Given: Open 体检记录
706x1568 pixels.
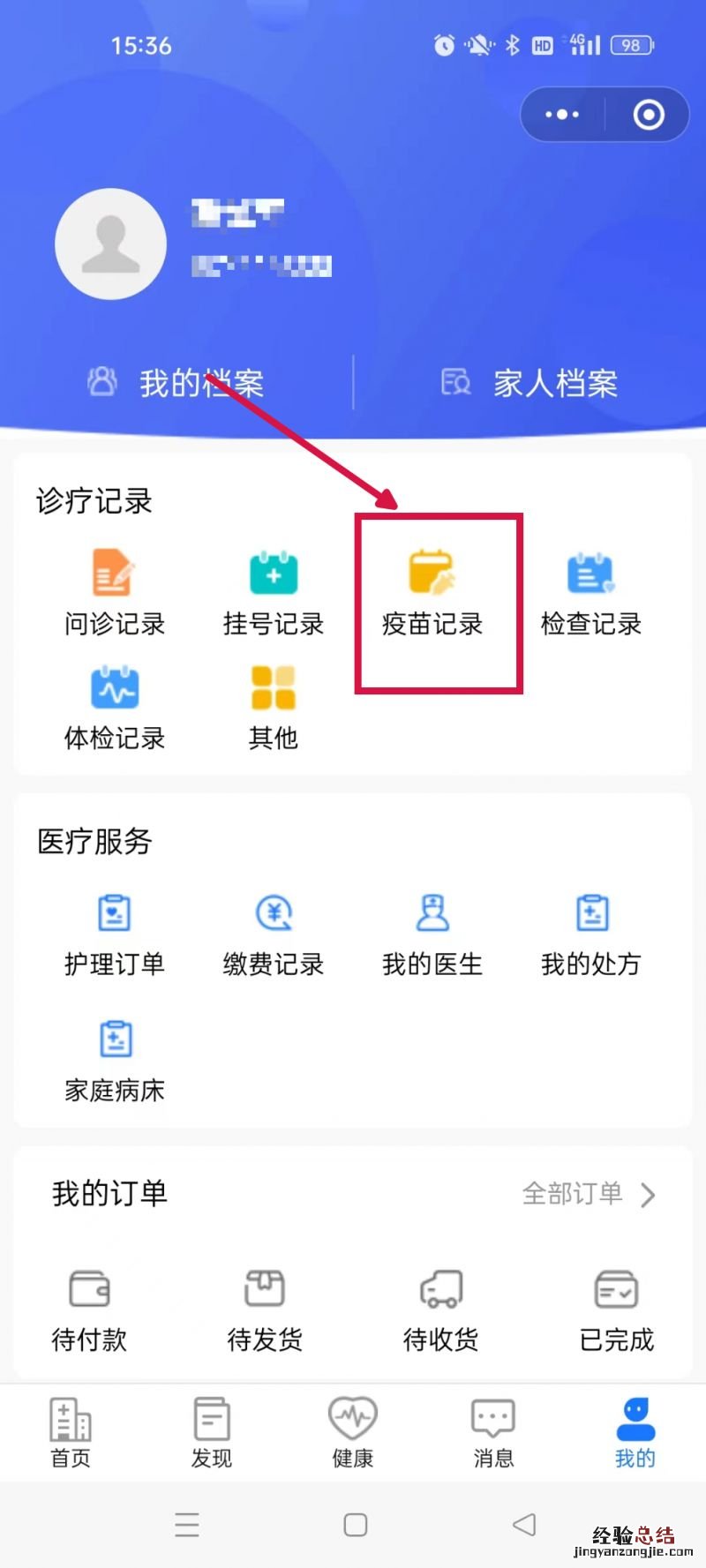Looking at the screenshot, I should (x=114, y=708).
